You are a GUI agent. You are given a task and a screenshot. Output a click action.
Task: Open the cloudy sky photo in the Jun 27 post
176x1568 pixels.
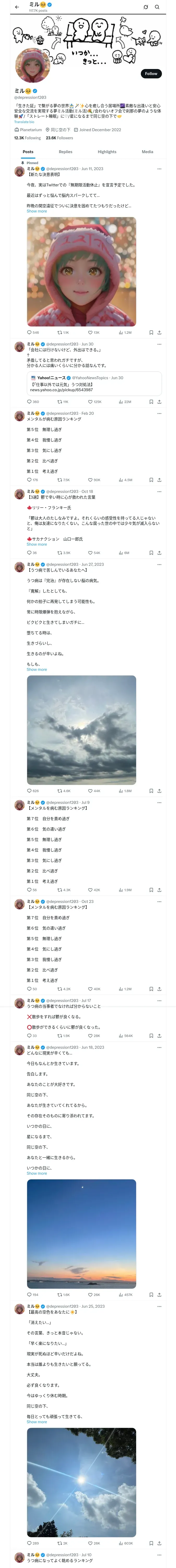pyautogui.click(x=81, y=729)
